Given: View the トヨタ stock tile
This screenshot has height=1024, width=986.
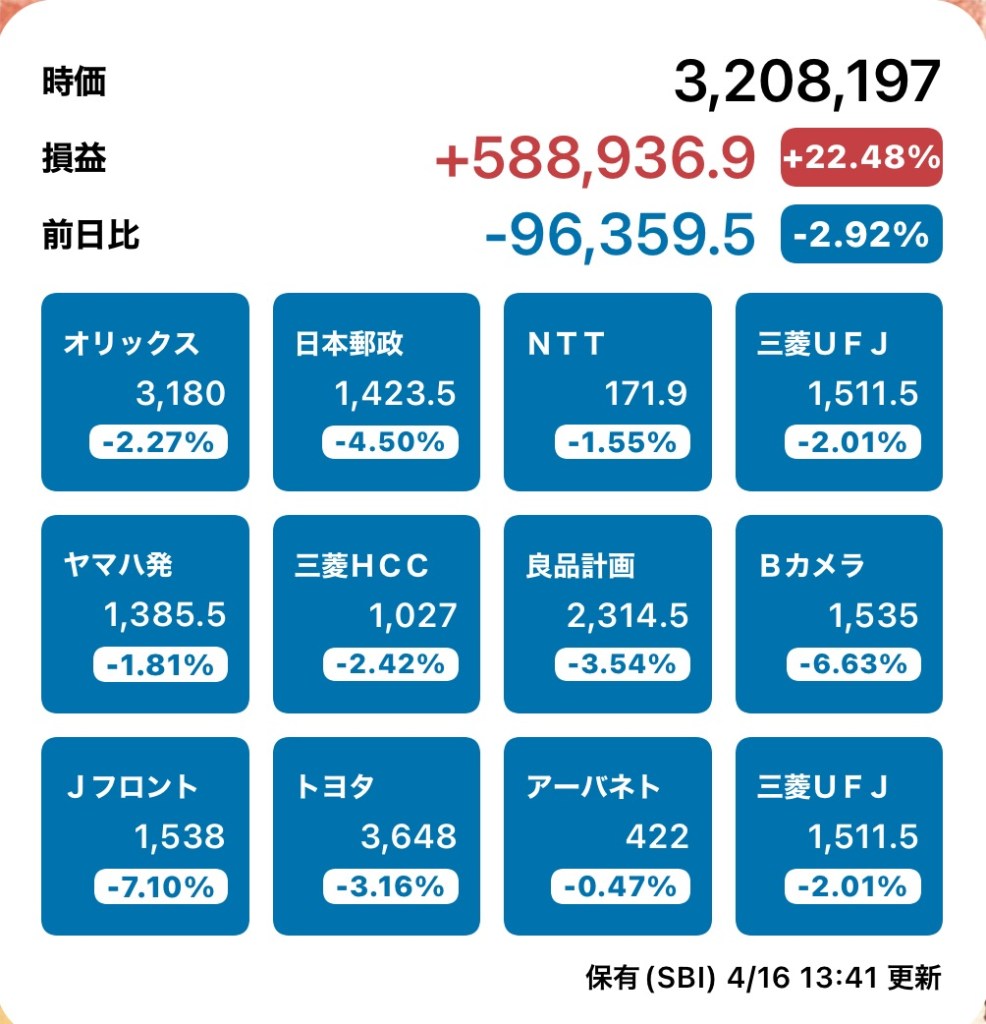Looking at the screenshot, I should 376,836.
